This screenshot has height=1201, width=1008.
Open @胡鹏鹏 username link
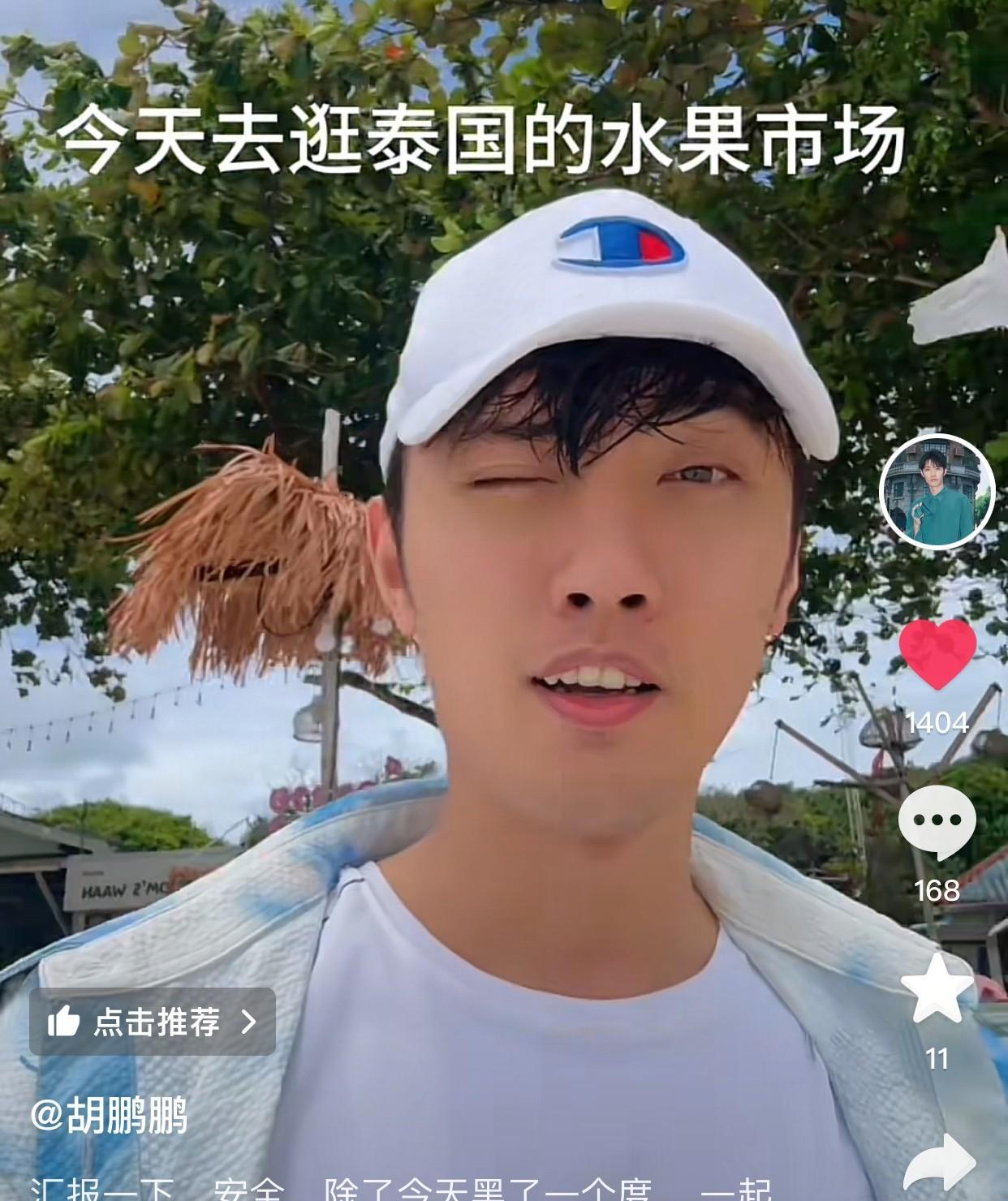pos(109,1116)
